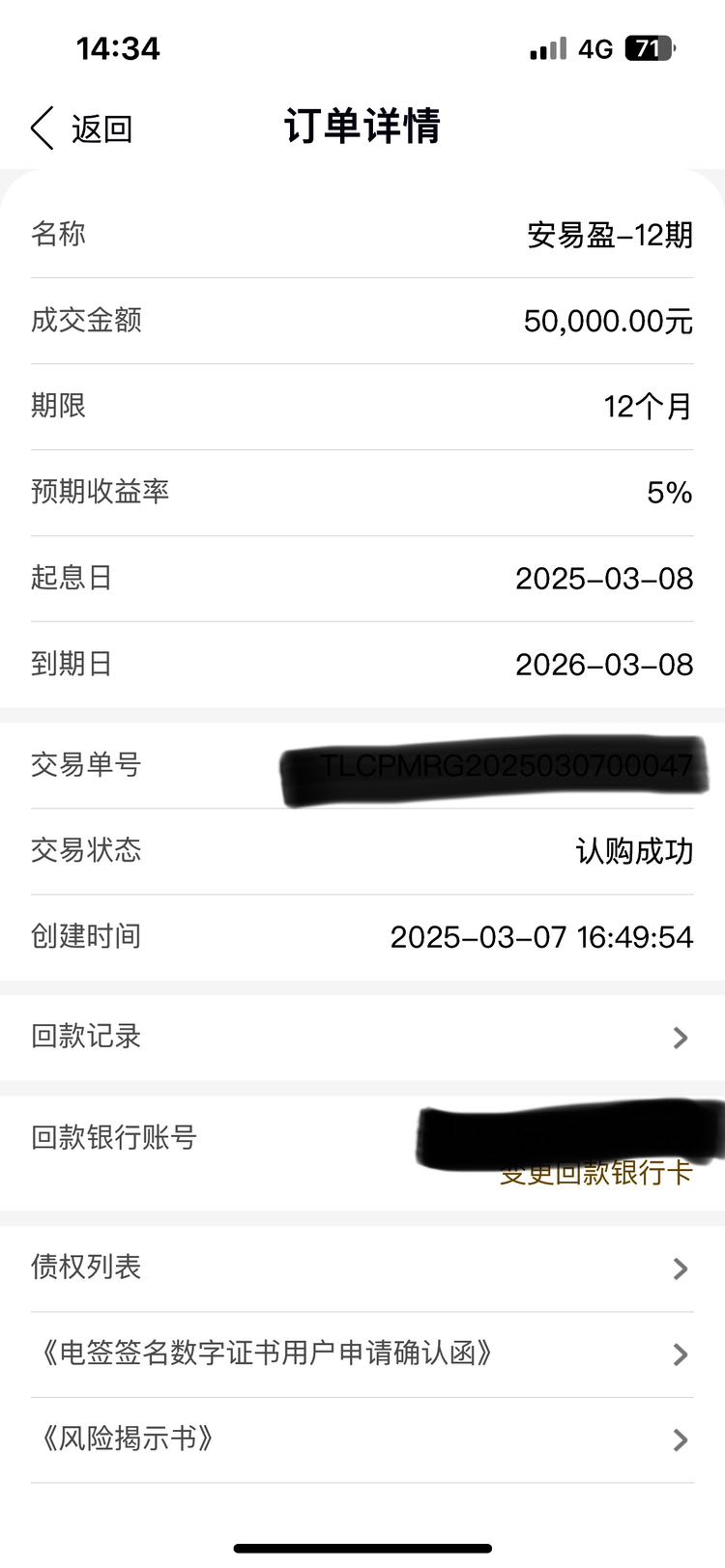This screenshot has height=1568, width=725.
Task: Open the 回款记录 row
Action: (362, 1037)
